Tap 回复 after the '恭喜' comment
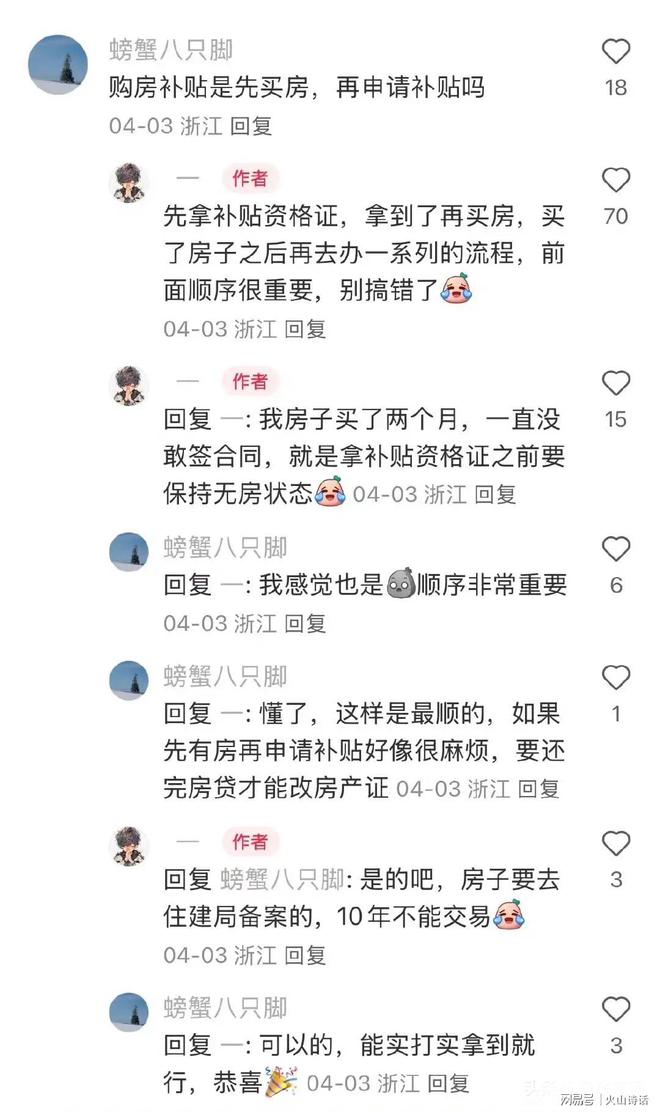 (x=448, y=1083)
